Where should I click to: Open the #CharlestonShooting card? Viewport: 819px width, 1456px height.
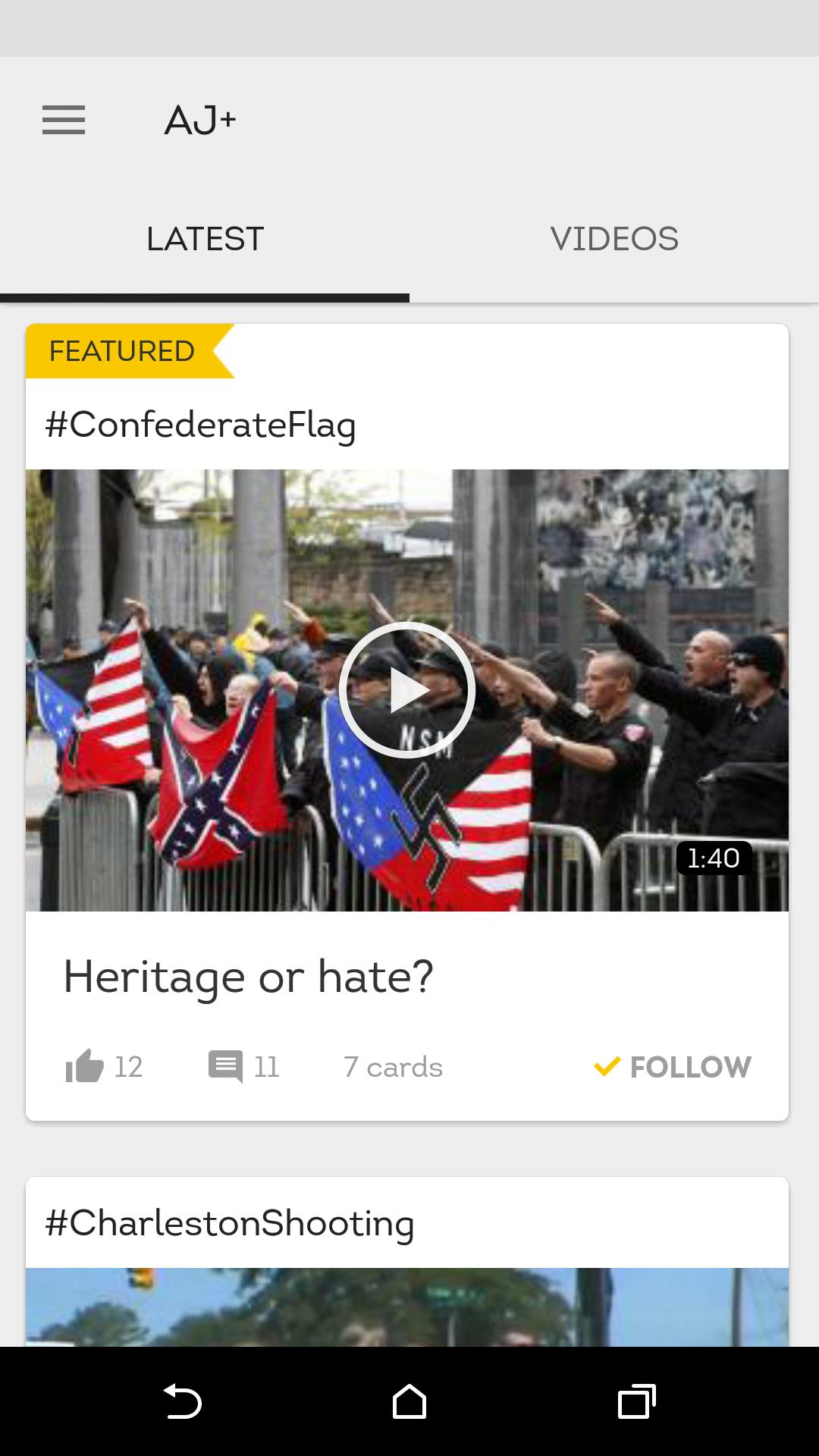[230, 1223]
